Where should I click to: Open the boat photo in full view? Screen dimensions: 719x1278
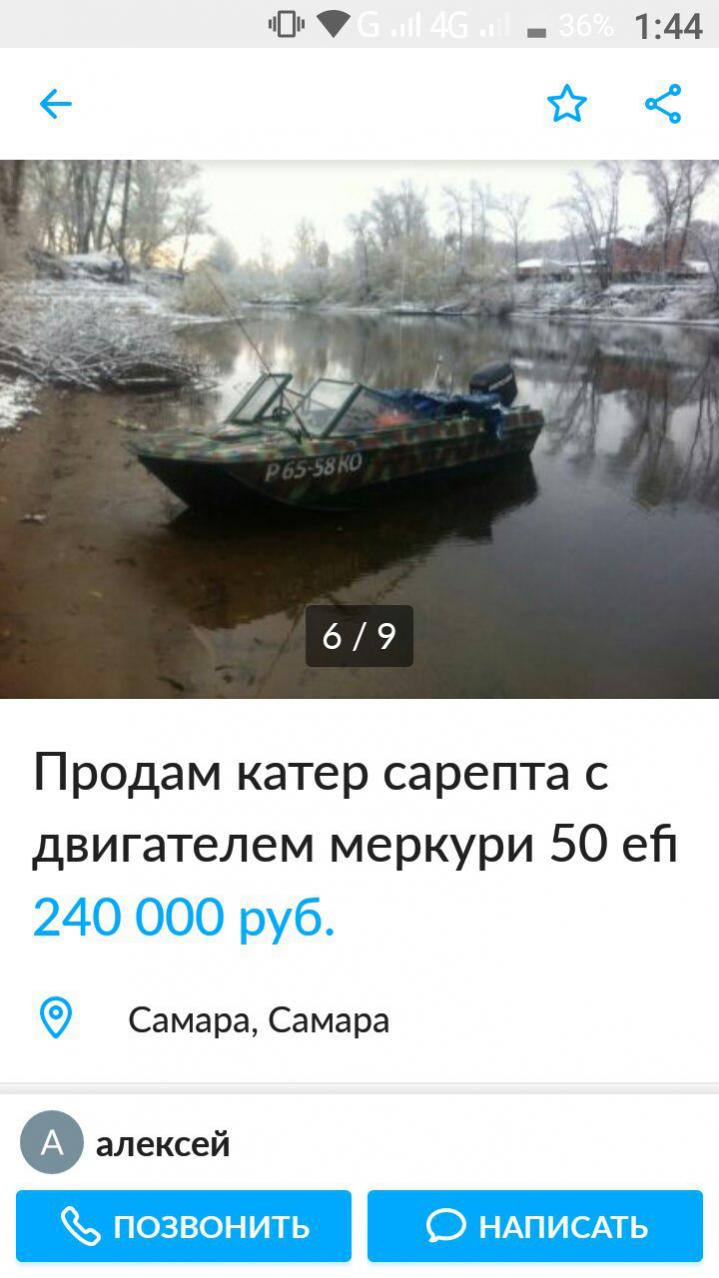[359, 428]
